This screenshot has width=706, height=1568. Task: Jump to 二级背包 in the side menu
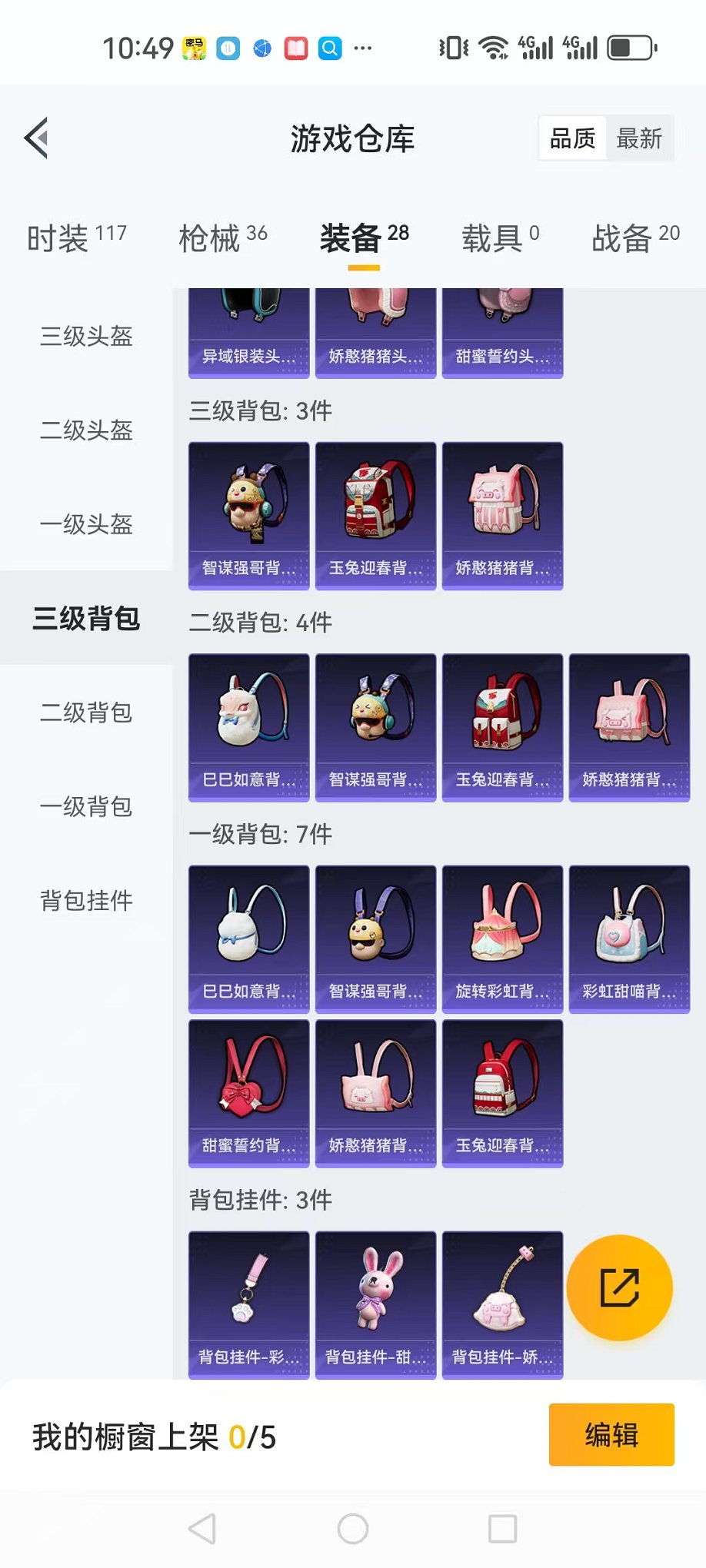pyautogui.click(x=86, y=713)
